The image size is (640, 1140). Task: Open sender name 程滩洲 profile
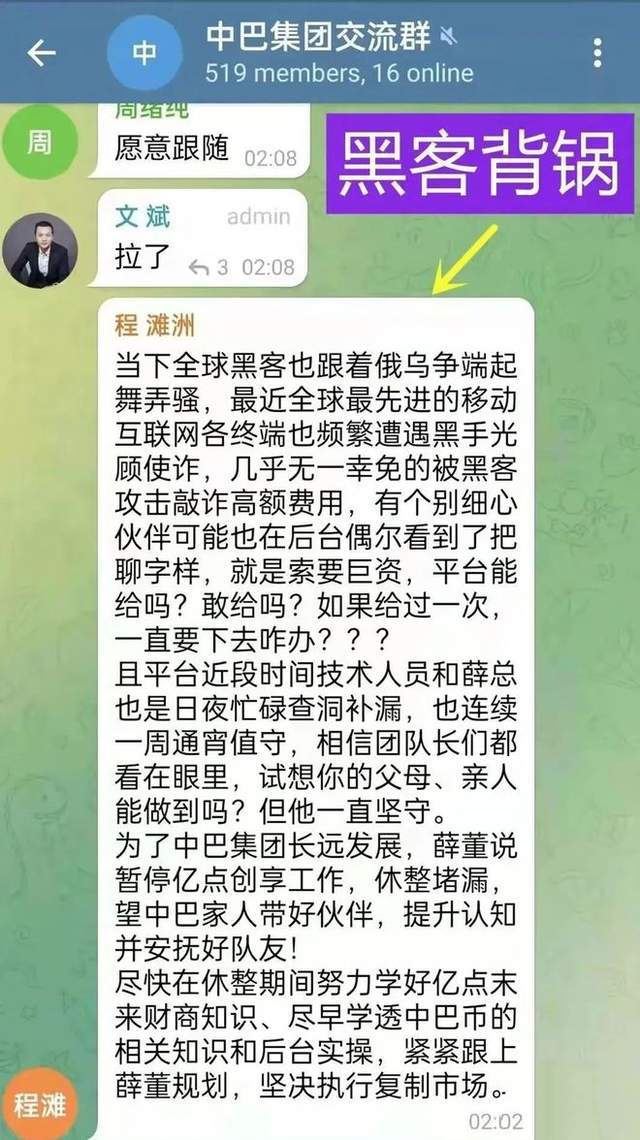point(155,324)
